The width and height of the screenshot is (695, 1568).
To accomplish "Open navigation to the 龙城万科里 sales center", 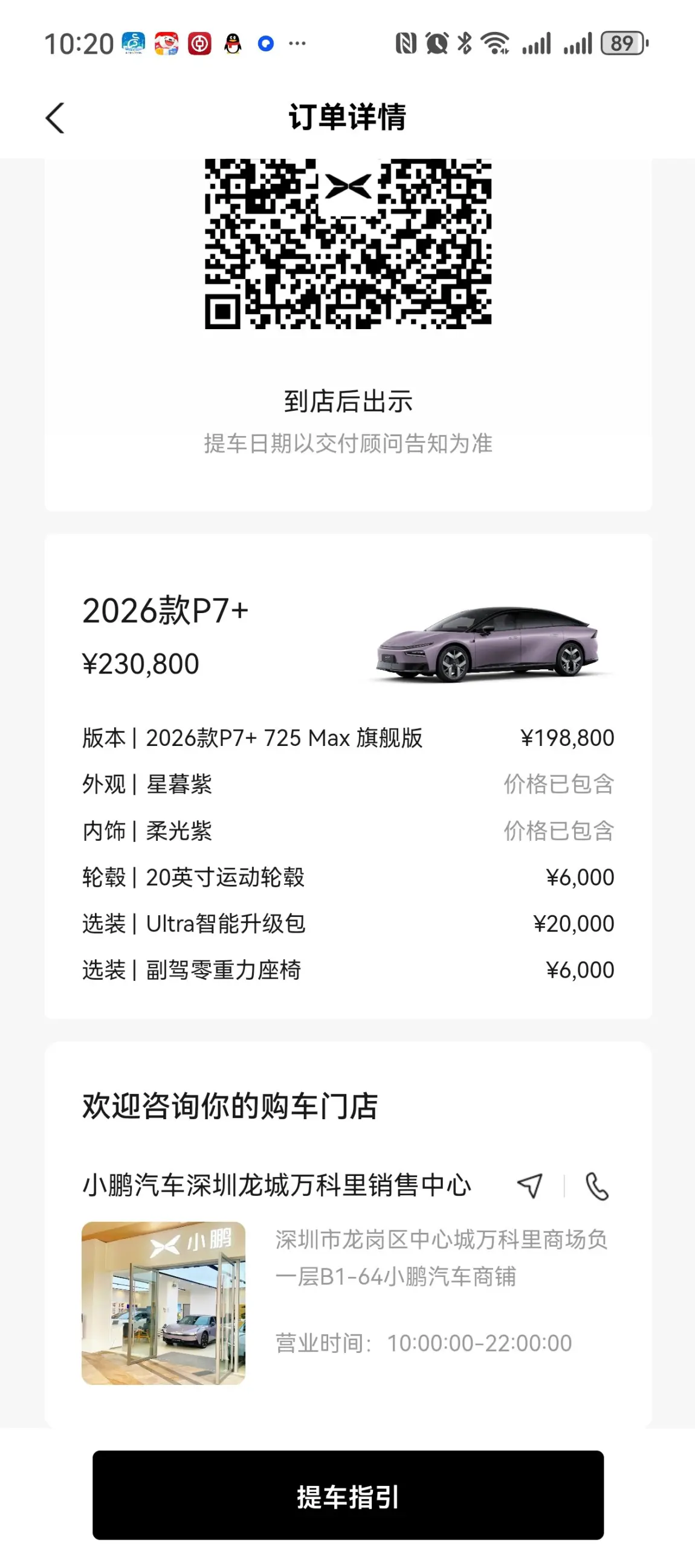I will tap(530, 1186).
